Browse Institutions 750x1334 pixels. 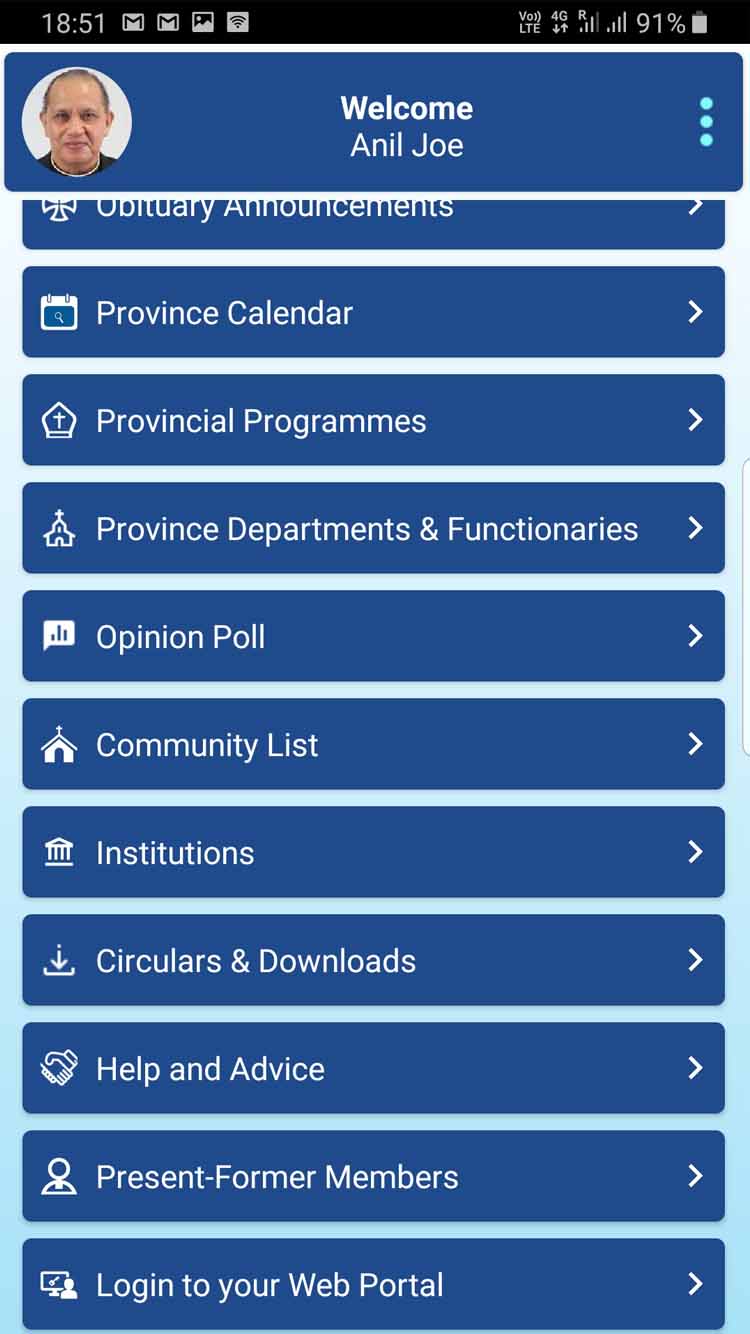(373, 852)
